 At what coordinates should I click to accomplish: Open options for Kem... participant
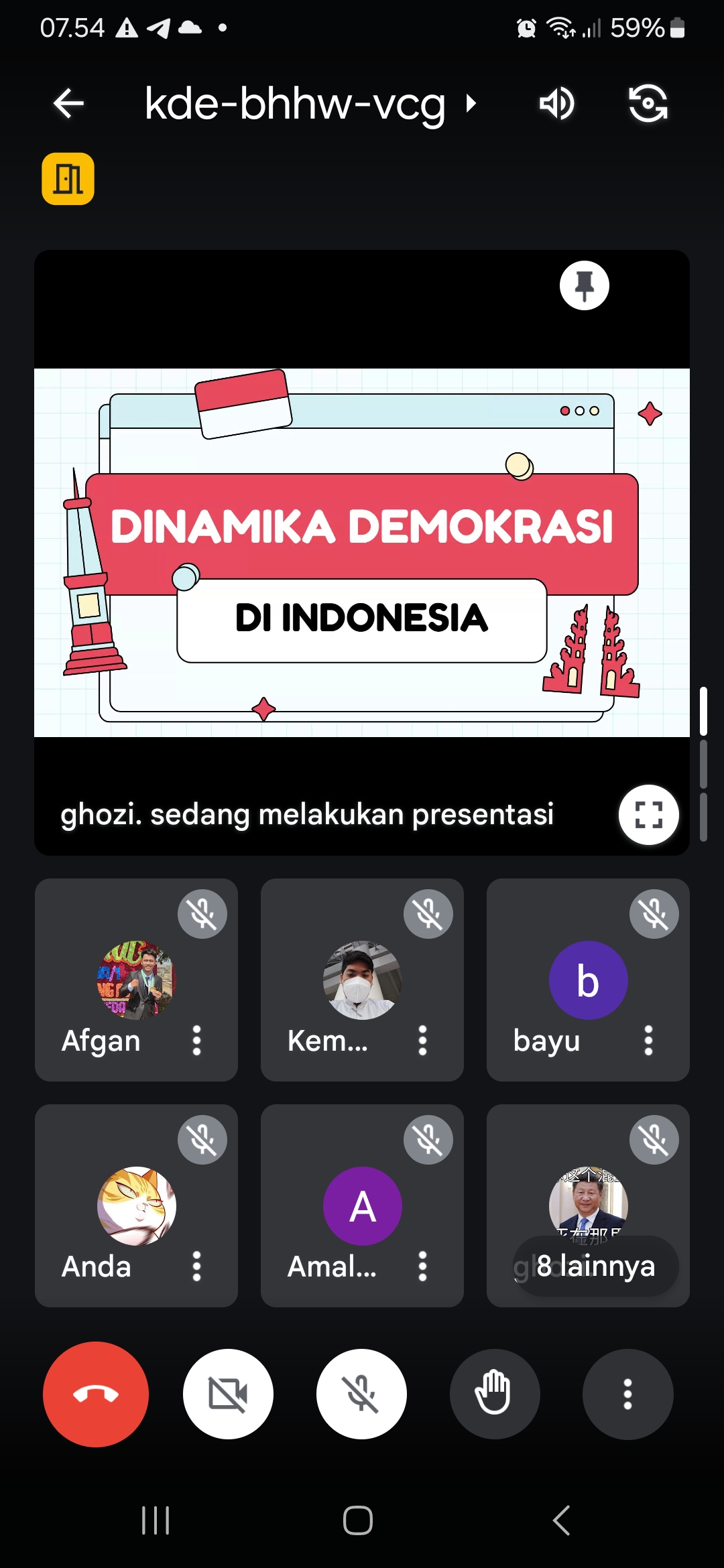pos(422,1040)
